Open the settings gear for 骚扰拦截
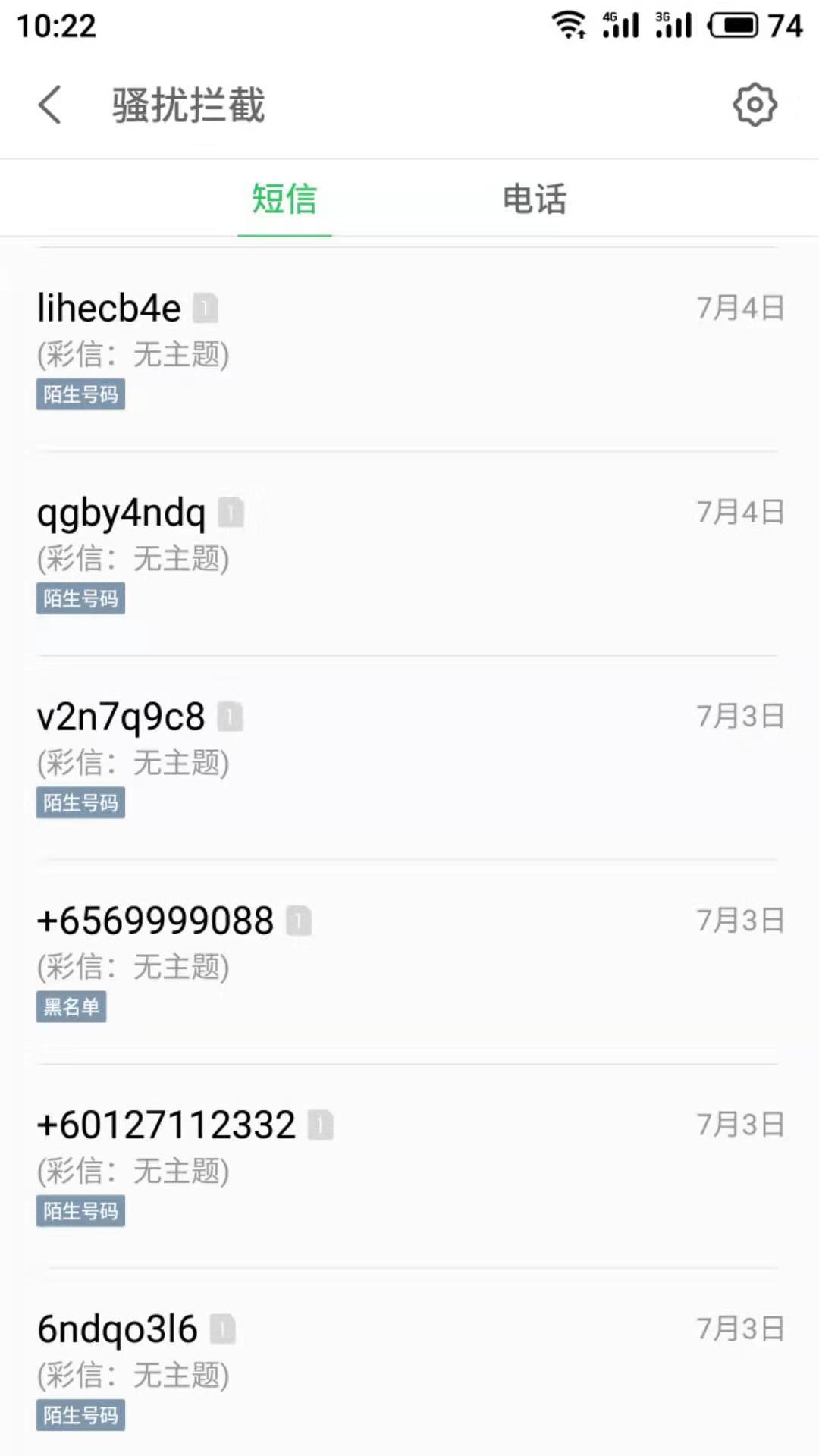Image resolution: width=819 pixels, height=1456 pixels. click(x=755, y=105)
